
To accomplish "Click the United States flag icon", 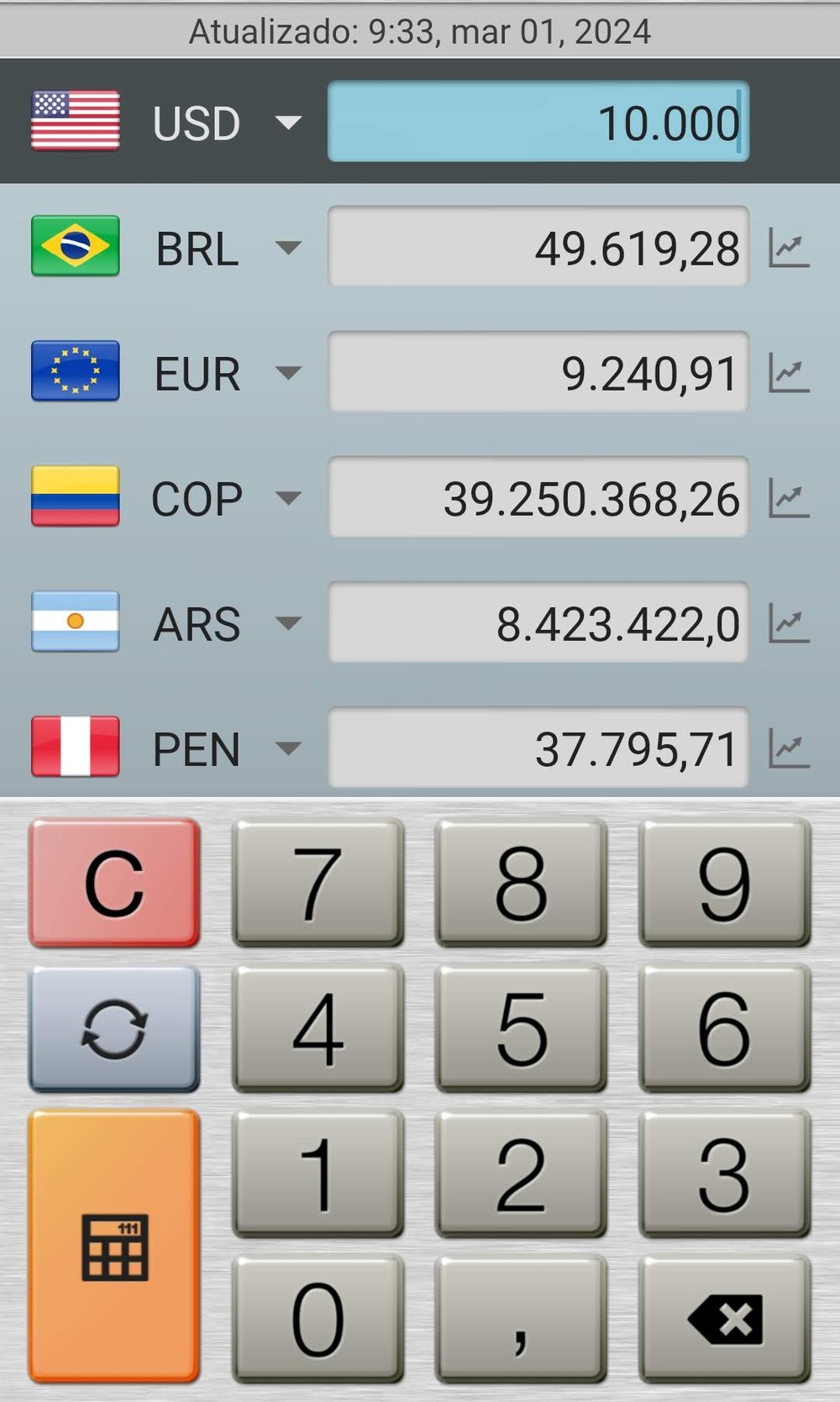I will point(74,122).
